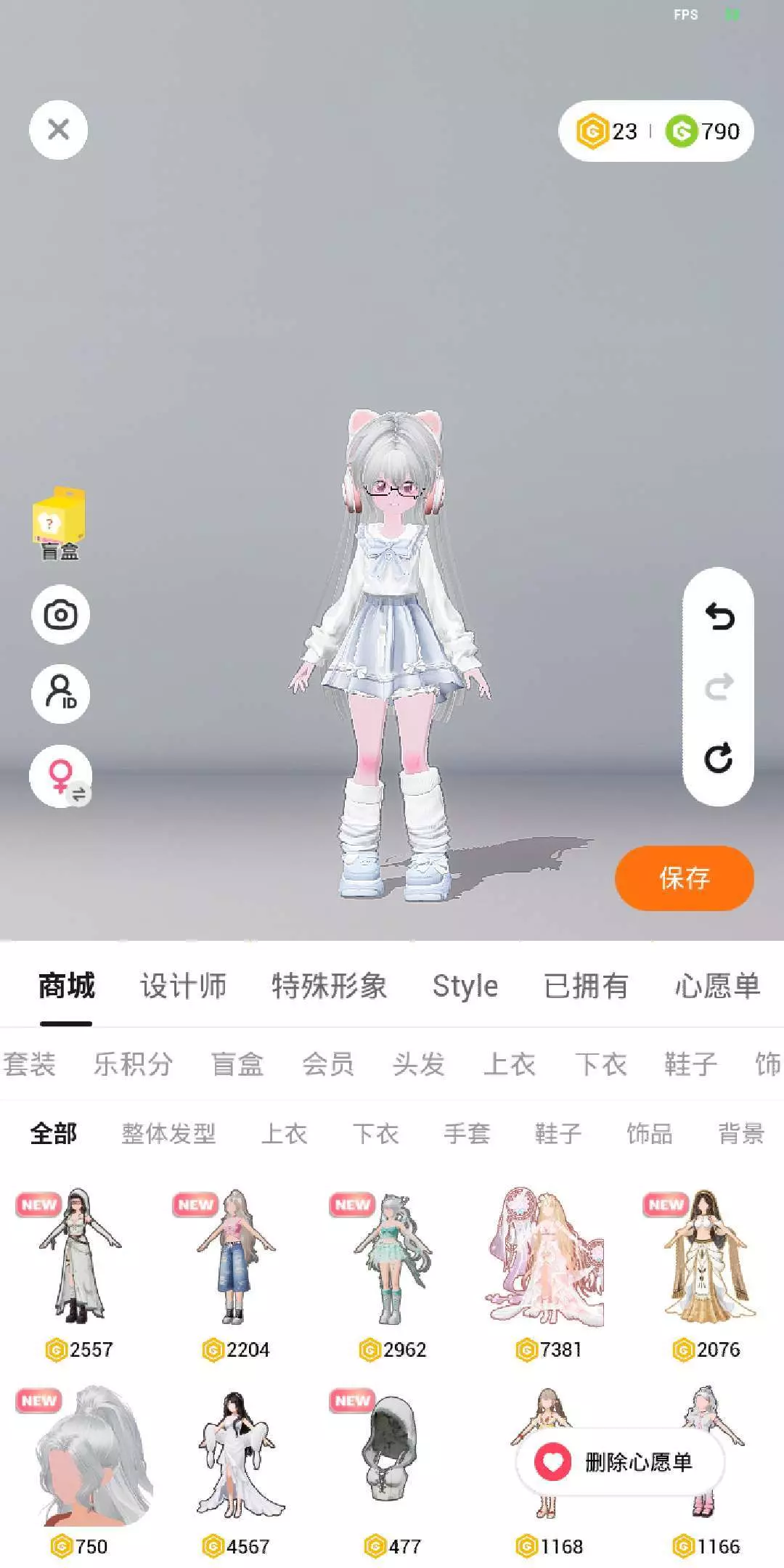Tap the 删除心愿单 remove from wishlist button
The width and height of the screenshot is (784, 1568).
[621, 1462]
